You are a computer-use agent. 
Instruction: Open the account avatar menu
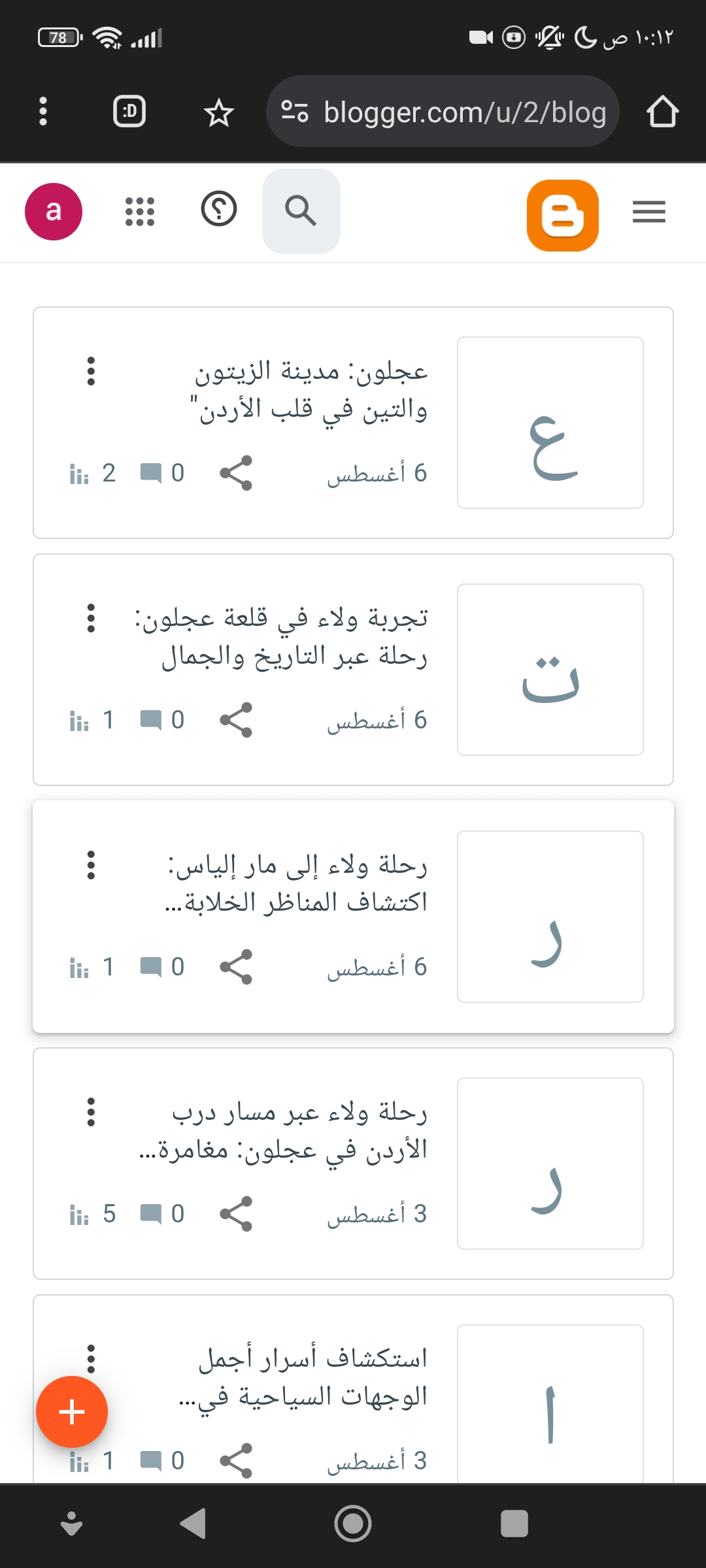tap(54, 212)
